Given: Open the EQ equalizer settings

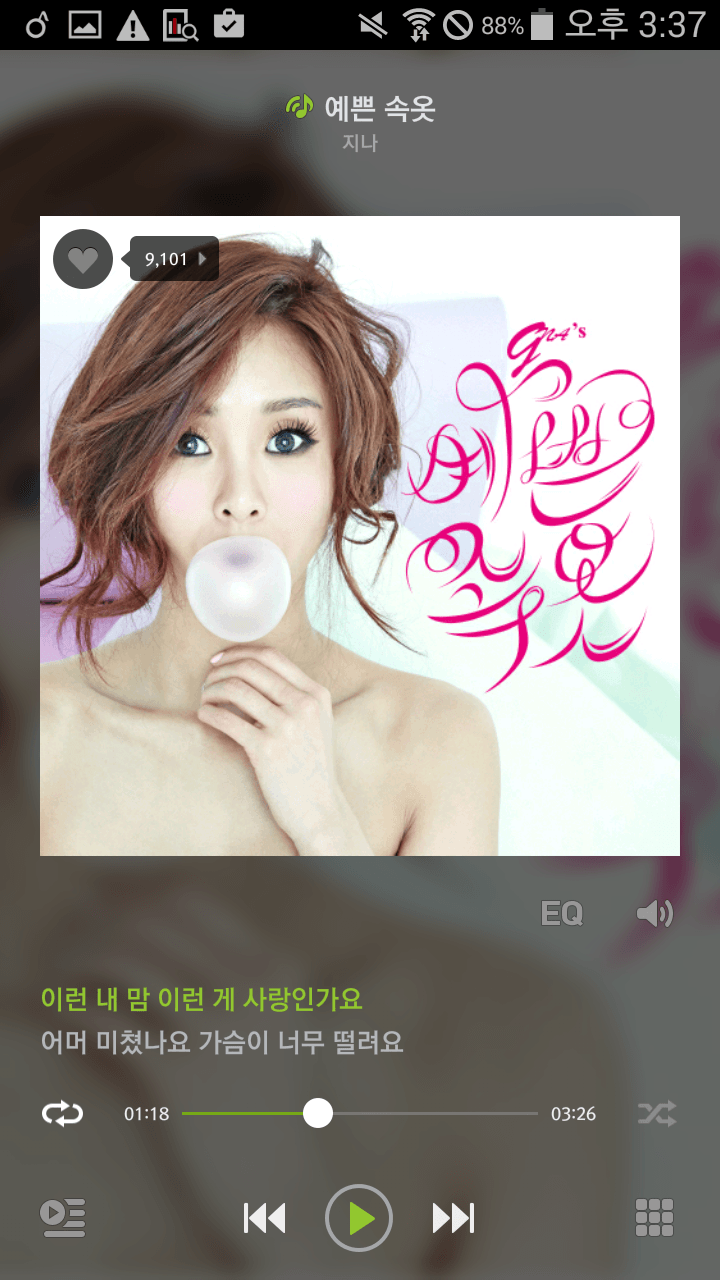Looking at the screenshot, I should (562, 913).
